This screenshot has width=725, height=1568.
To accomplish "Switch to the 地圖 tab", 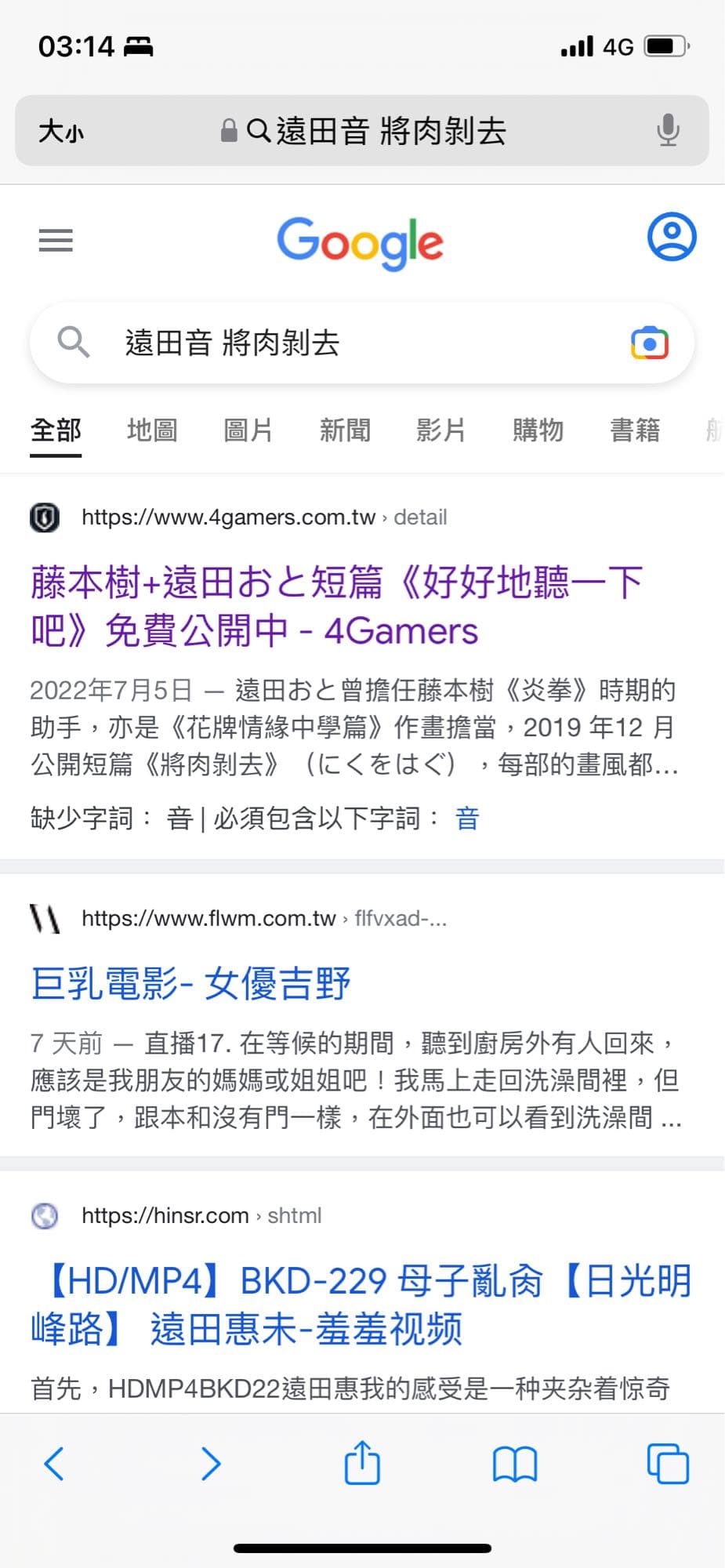I will (152, 430).
